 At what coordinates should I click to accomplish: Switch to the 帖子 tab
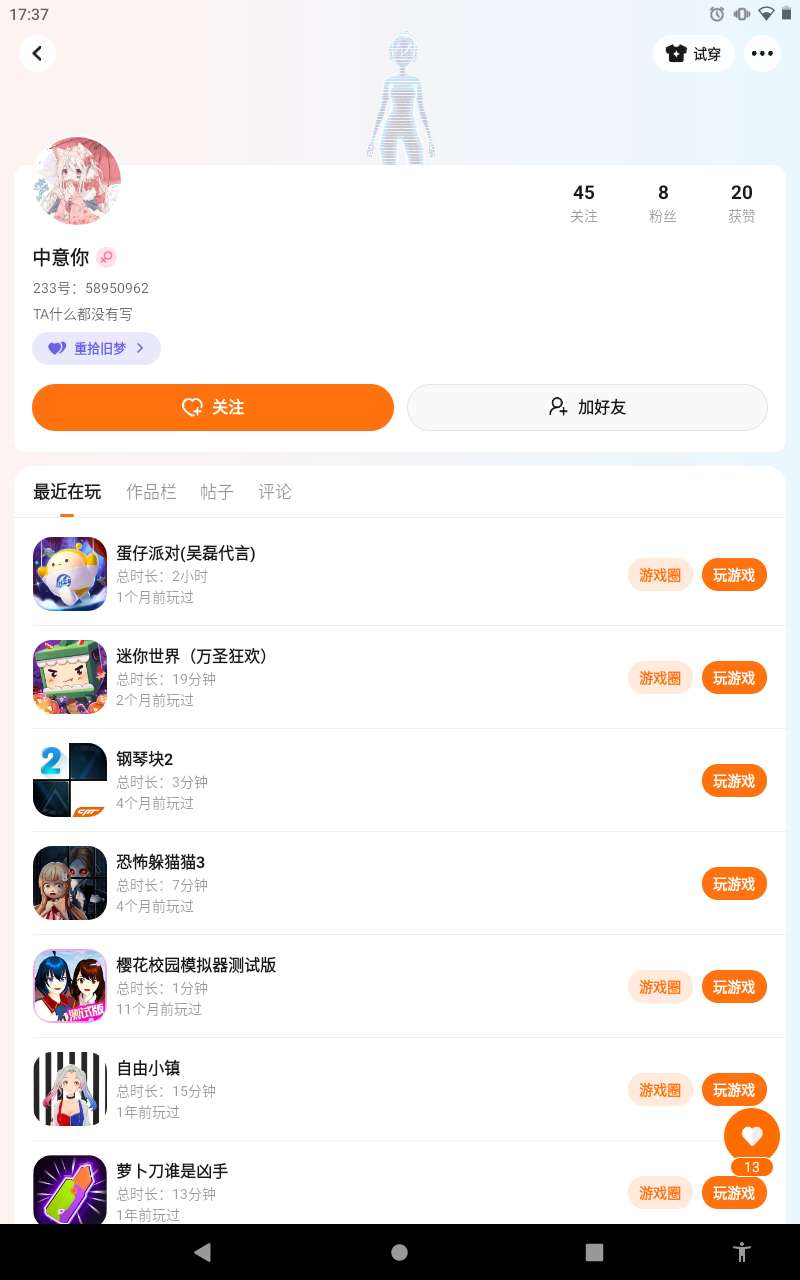(x=217, y=492)
